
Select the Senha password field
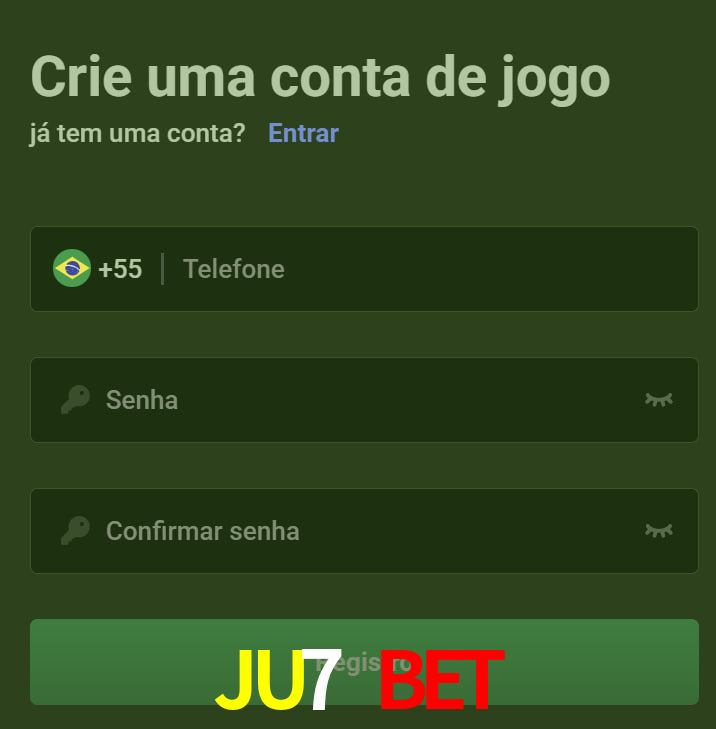click(x=360, y=400)
